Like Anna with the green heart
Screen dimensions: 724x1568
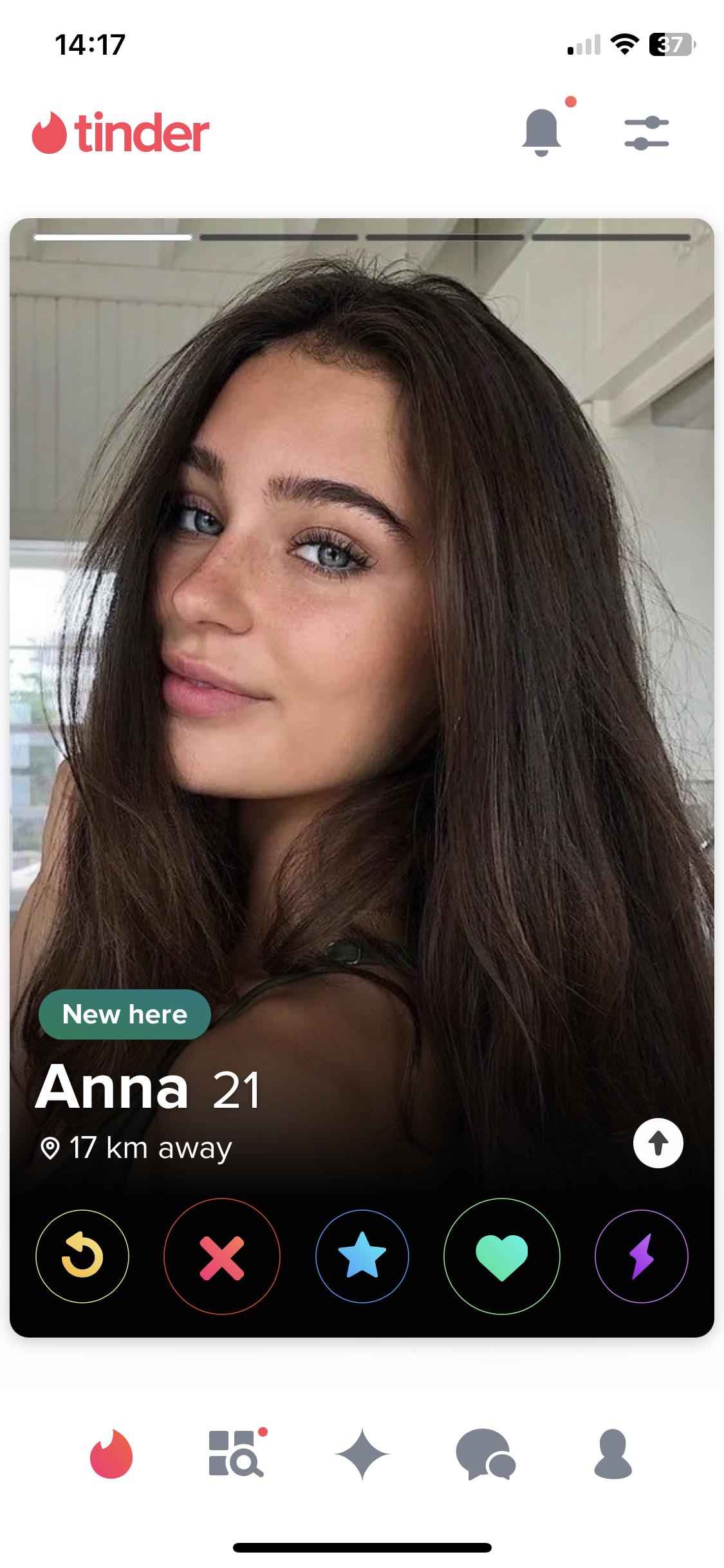(x=502, y=1256)
